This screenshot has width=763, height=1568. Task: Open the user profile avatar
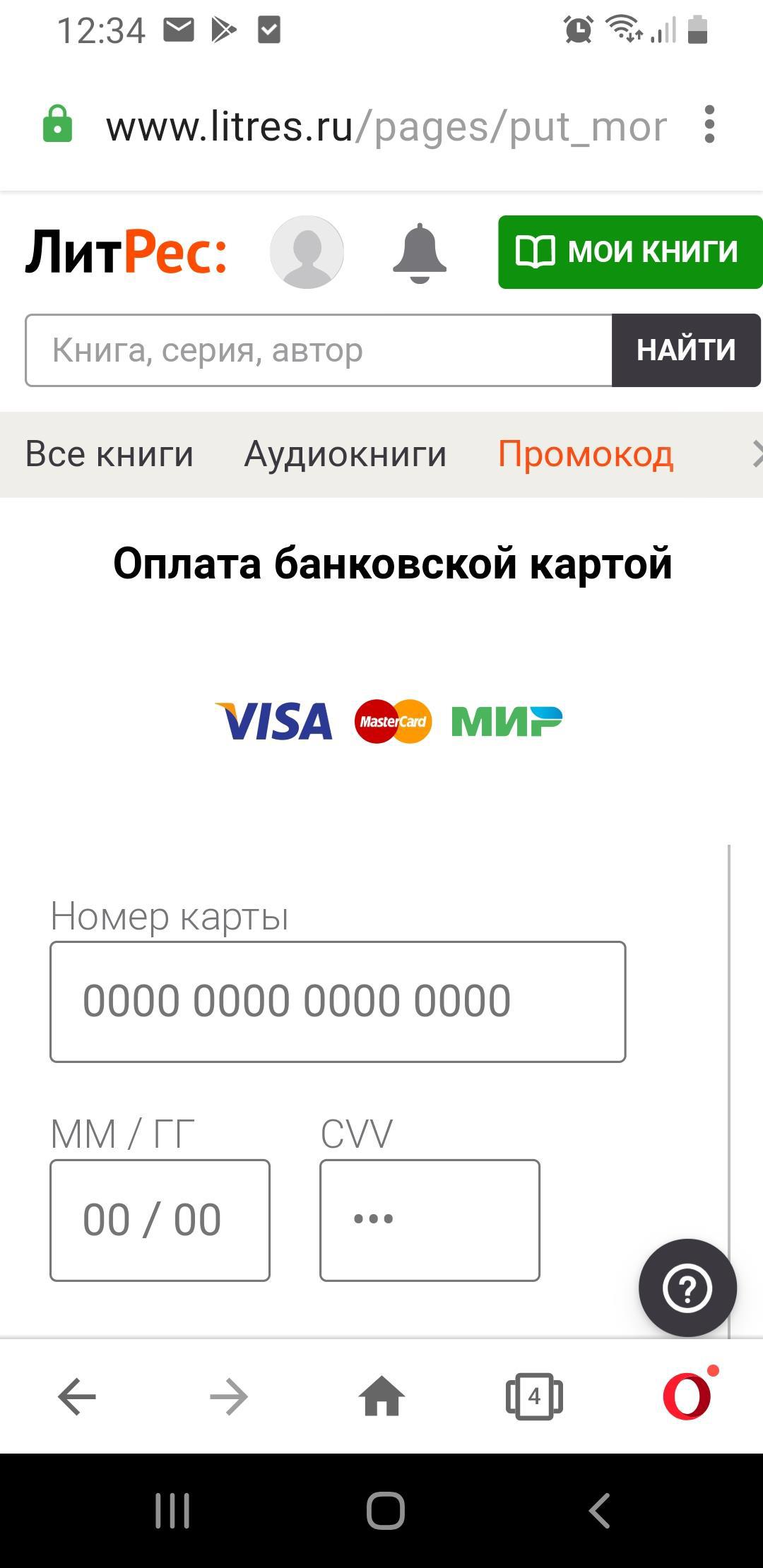tap(307, 252)
